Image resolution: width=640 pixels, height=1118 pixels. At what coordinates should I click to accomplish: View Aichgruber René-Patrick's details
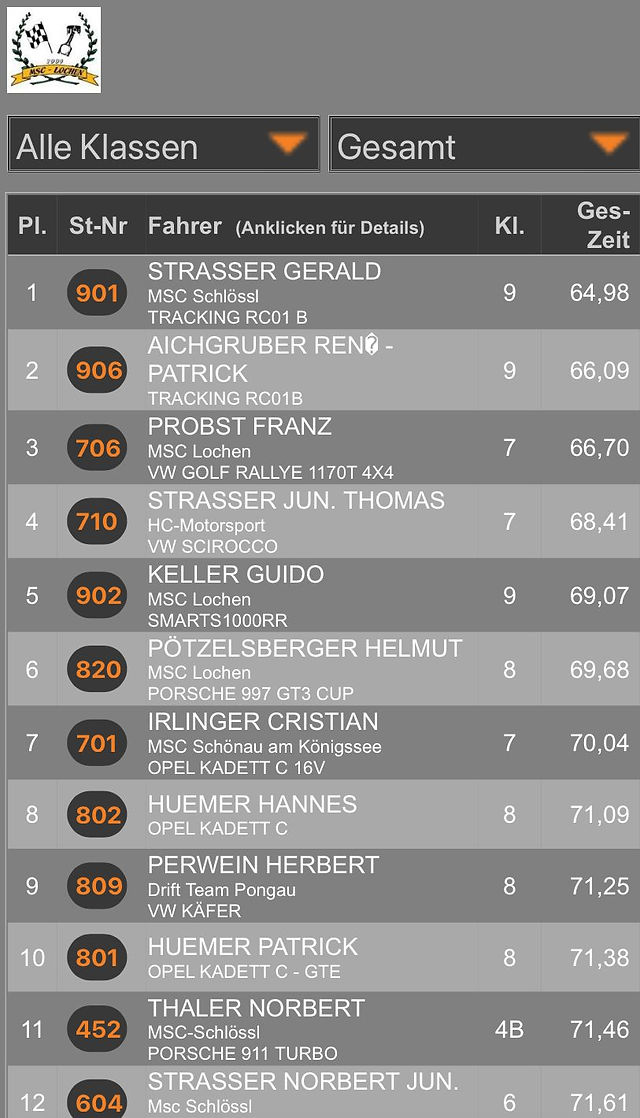[x=324, y=369]
